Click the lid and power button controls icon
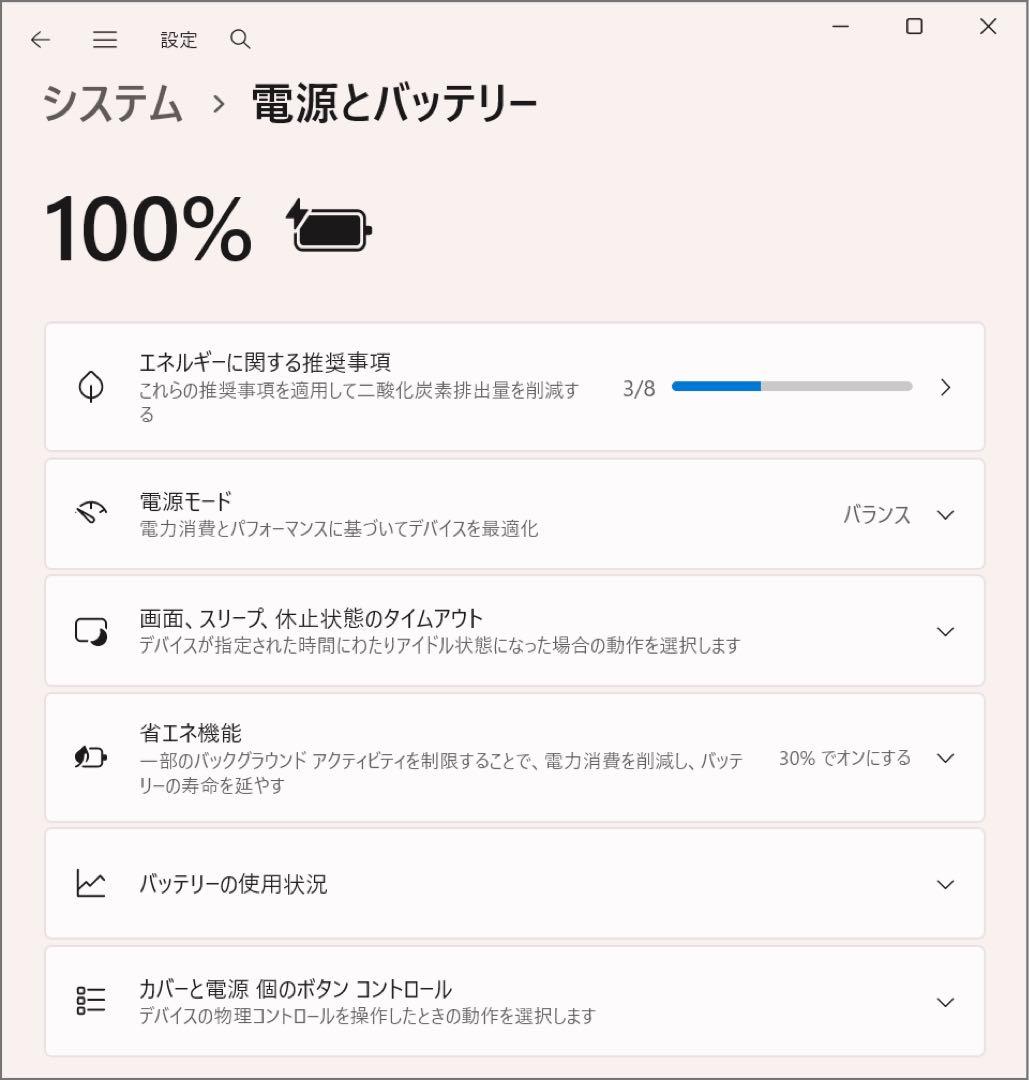Viewport: 1029px width, 1080px height. [x=91, y=1000]
